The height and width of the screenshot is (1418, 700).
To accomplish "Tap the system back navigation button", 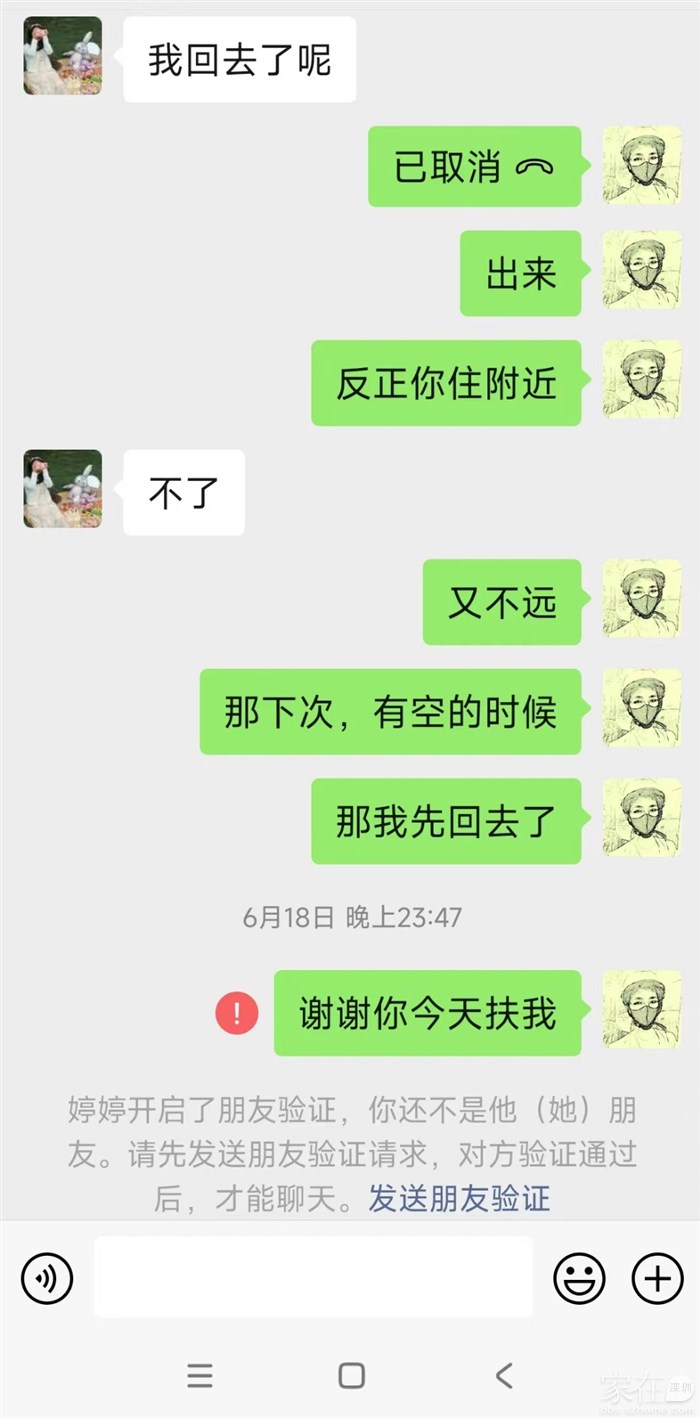I will pos(504,1375).
